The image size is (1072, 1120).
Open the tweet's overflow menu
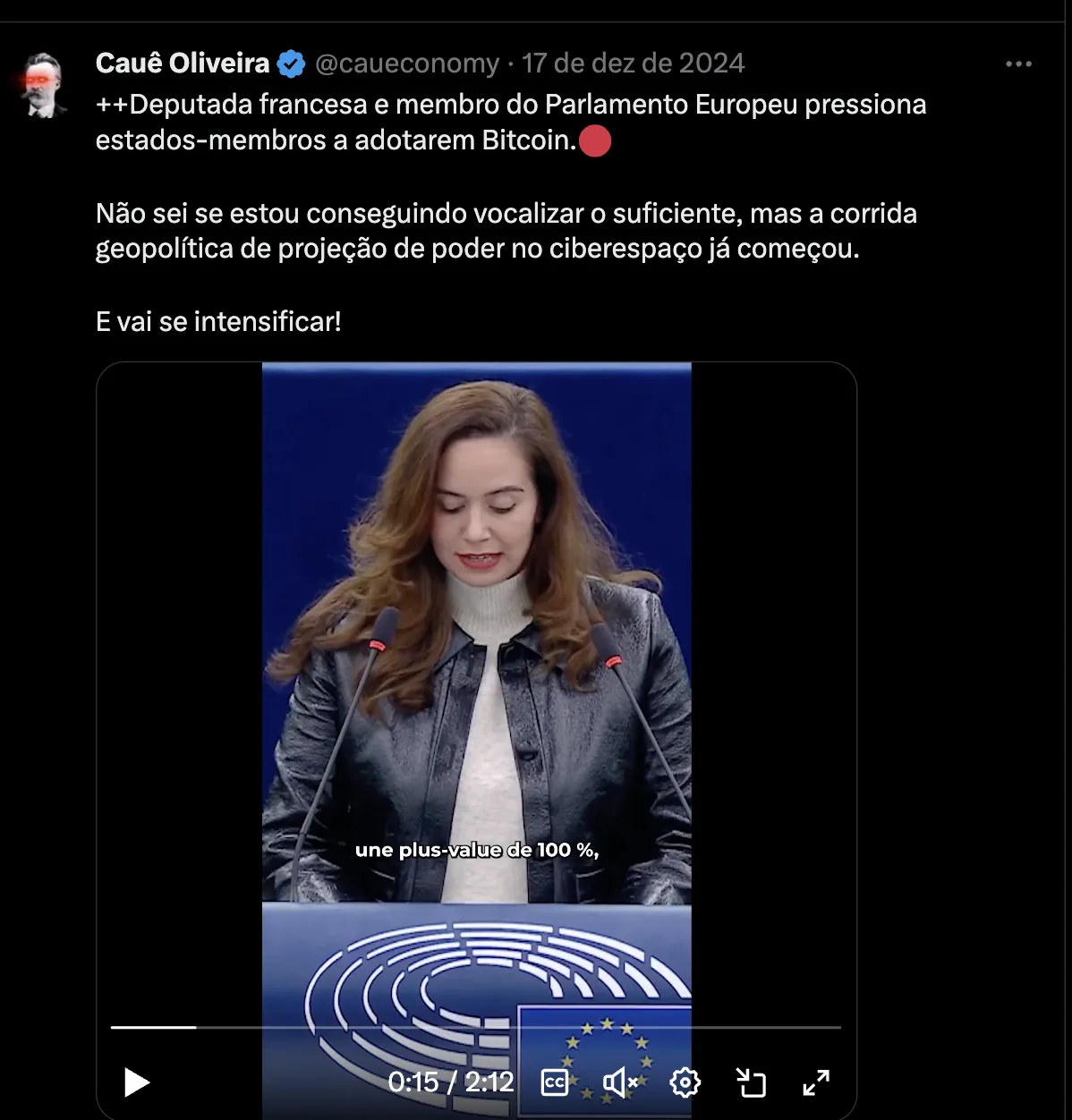(x=1018, y=64)
